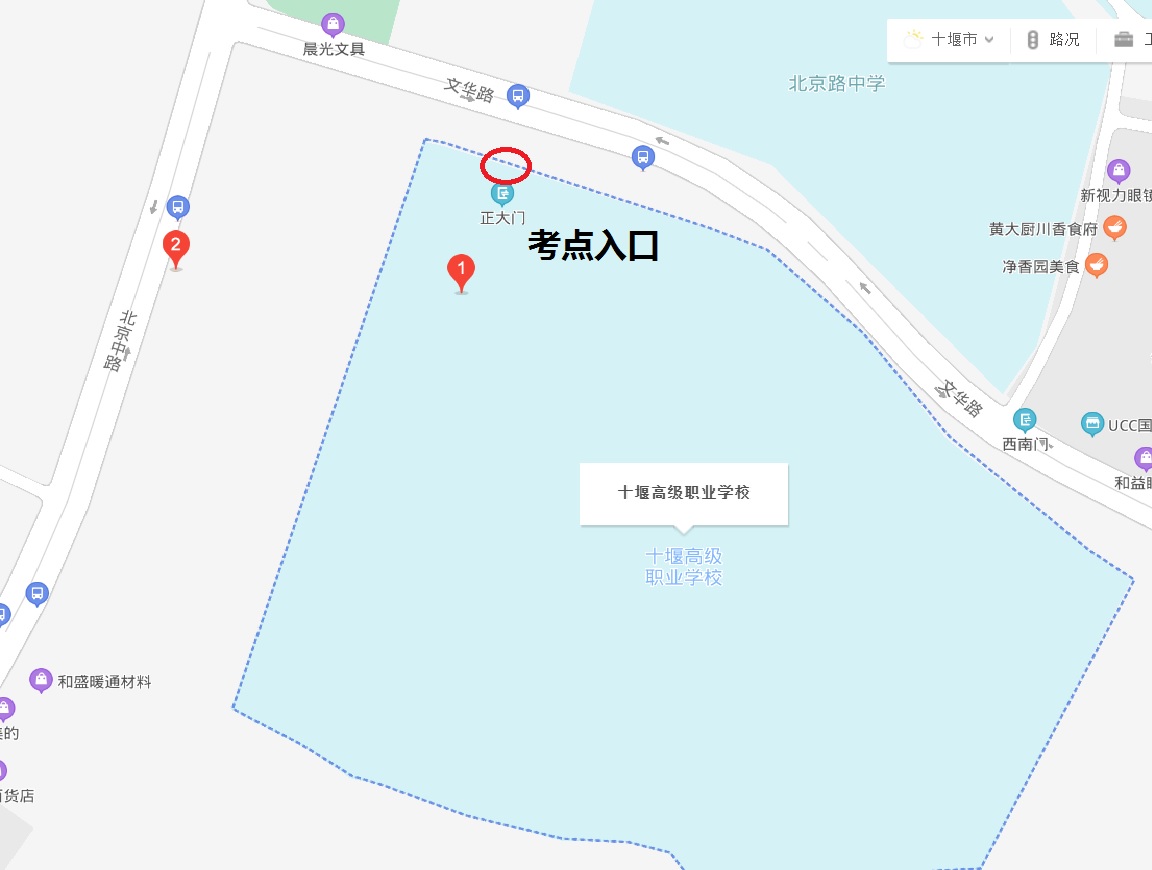Tap the 十堰高级职业学校 info label
The width and height of the screenshot is (1152, 870).
tap(684, 492)
